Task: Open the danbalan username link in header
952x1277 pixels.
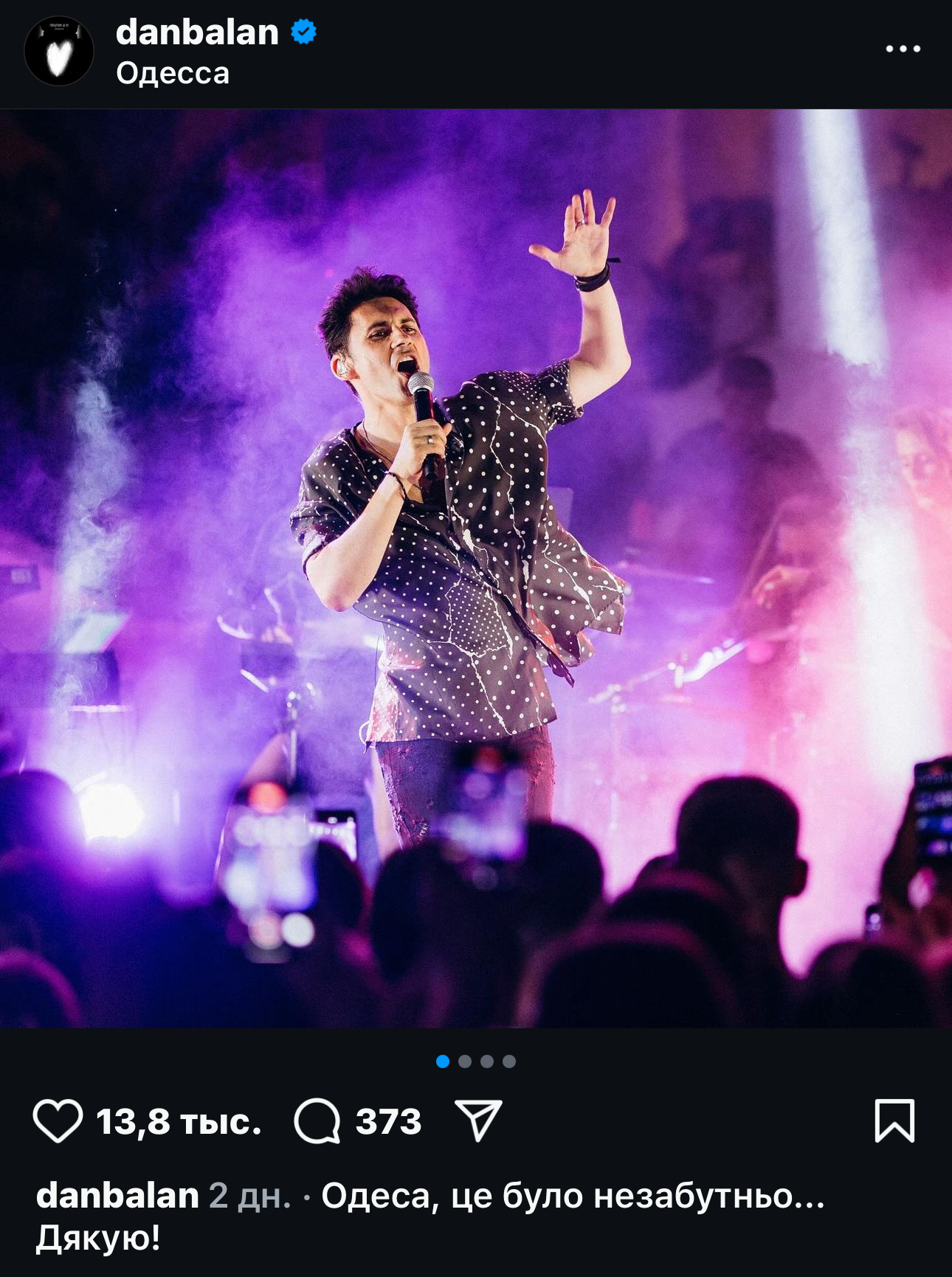Action: [197, 32]
